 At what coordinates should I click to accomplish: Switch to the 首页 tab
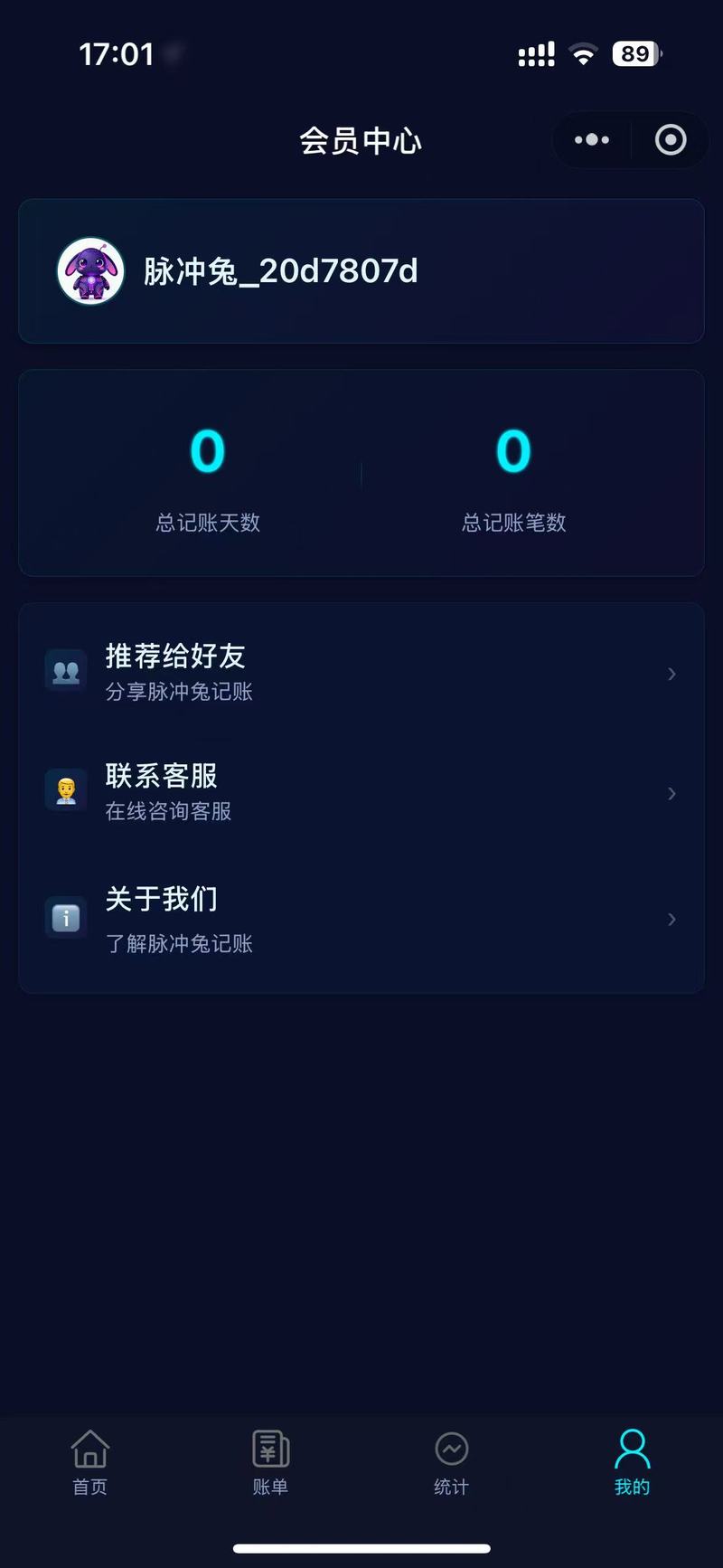coord(90,1461)
